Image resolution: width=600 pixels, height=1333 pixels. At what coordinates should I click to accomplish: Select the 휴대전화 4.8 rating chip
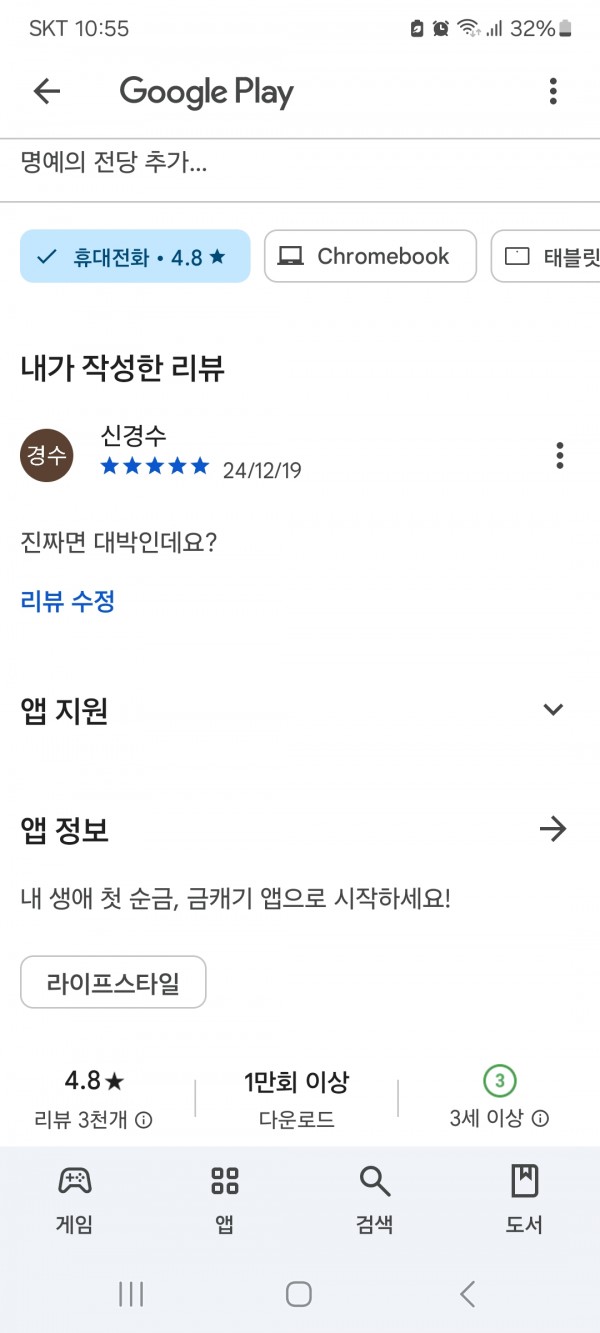pyautogui.click(x=135, y=256)
